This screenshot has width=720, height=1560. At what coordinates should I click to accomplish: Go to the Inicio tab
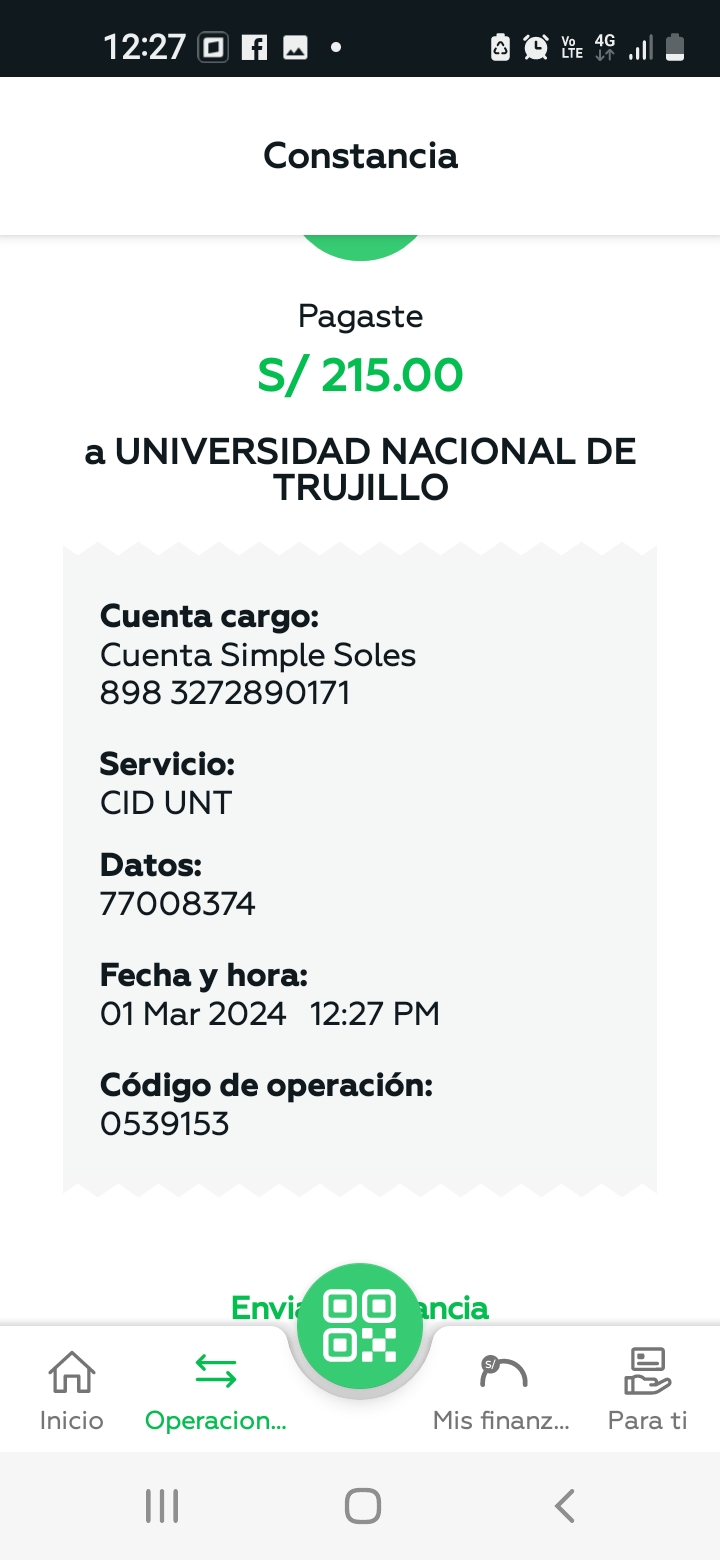point(72,1389)
